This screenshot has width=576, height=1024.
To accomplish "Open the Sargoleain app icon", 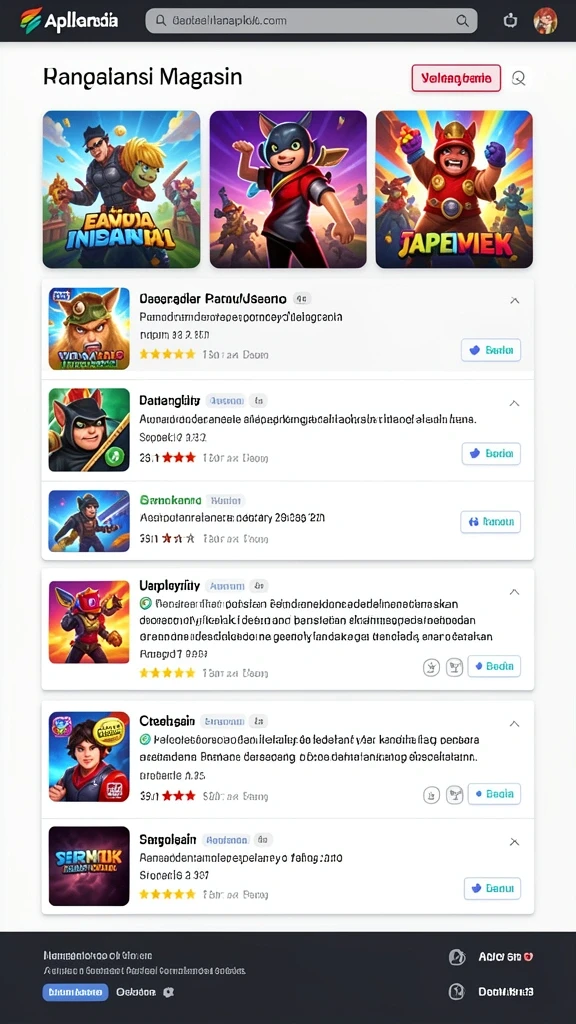I will click(89, 866).
